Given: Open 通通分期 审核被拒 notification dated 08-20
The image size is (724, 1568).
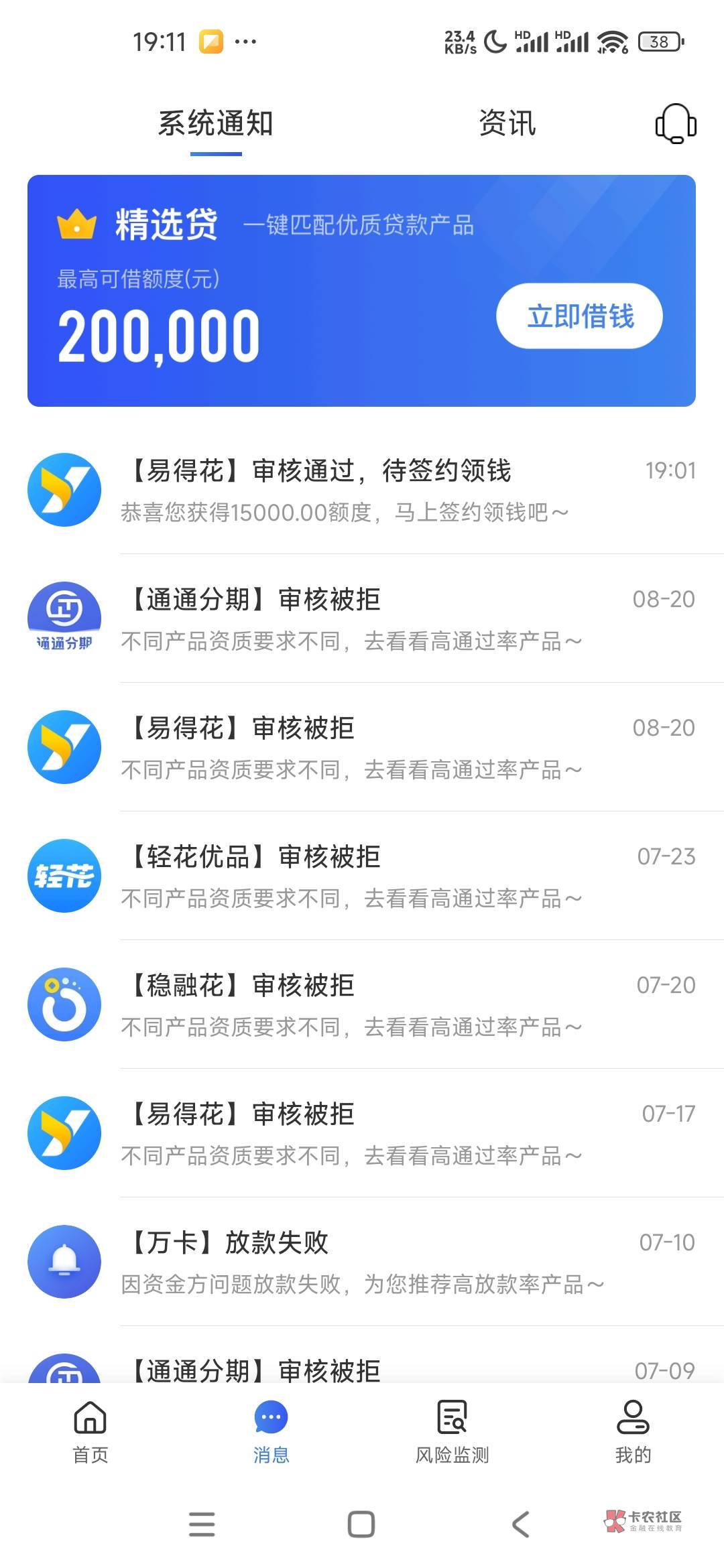Looking at the screenshot, I should coord(362,618).
